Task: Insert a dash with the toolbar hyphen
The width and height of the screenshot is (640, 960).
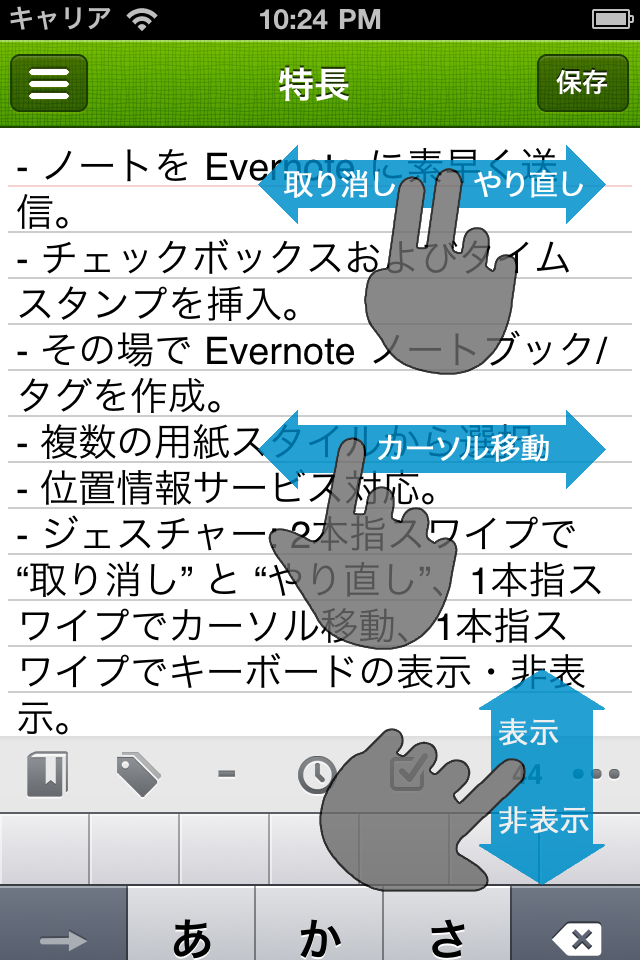Action: coord(226,773)
